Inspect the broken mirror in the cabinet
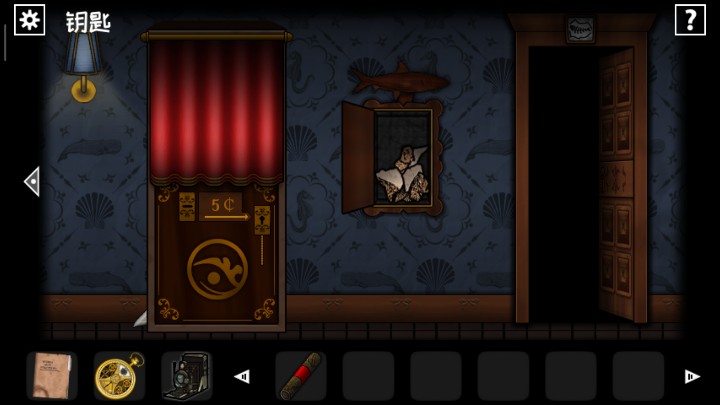720x405 pixels. point(403,175)
